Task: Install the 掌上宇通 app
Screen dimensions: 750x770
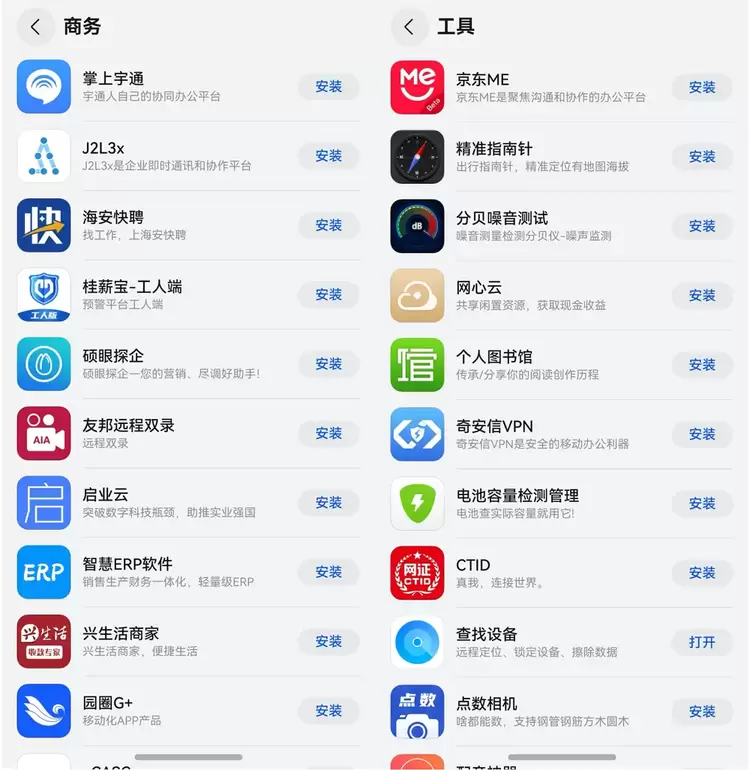Action: (x=328, y=87)
